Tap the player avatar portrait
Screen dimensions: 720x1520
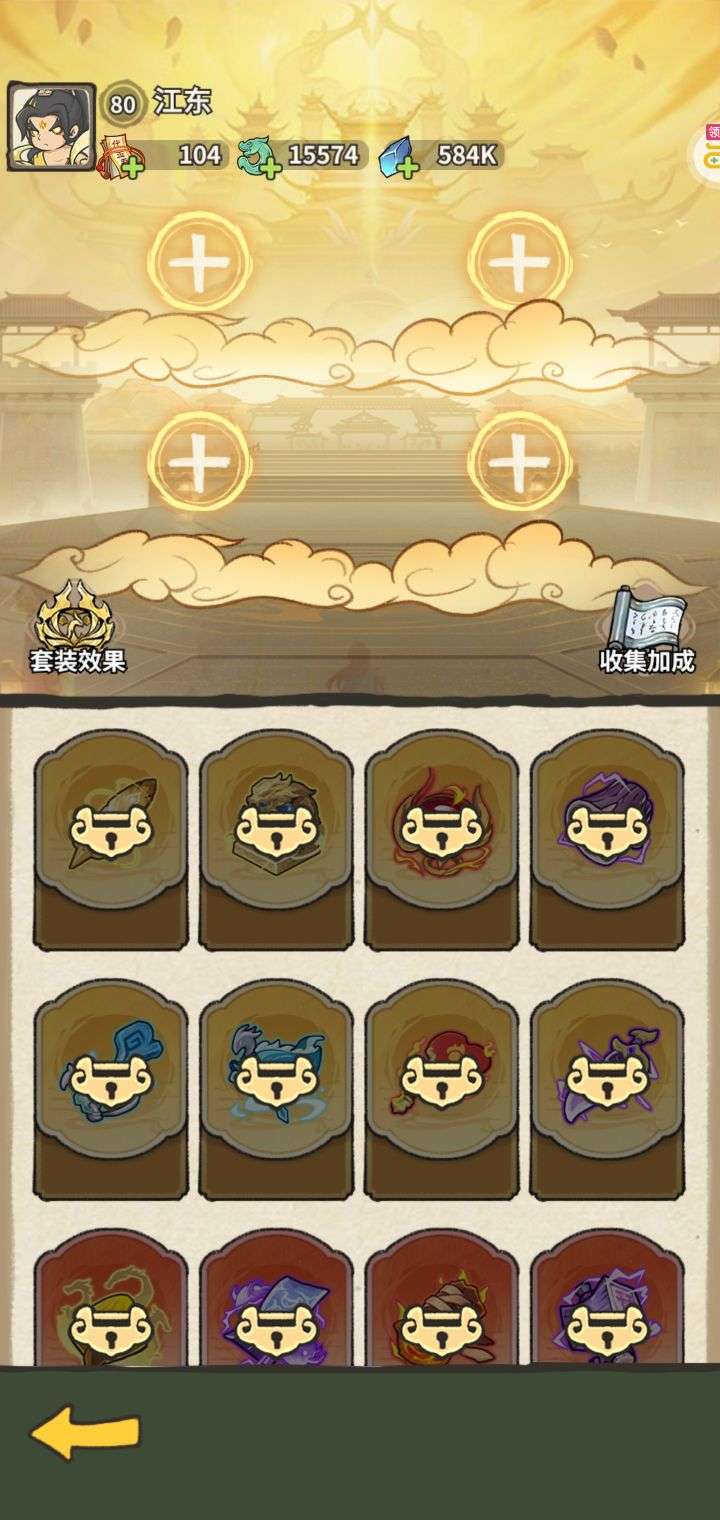(51, 127)
